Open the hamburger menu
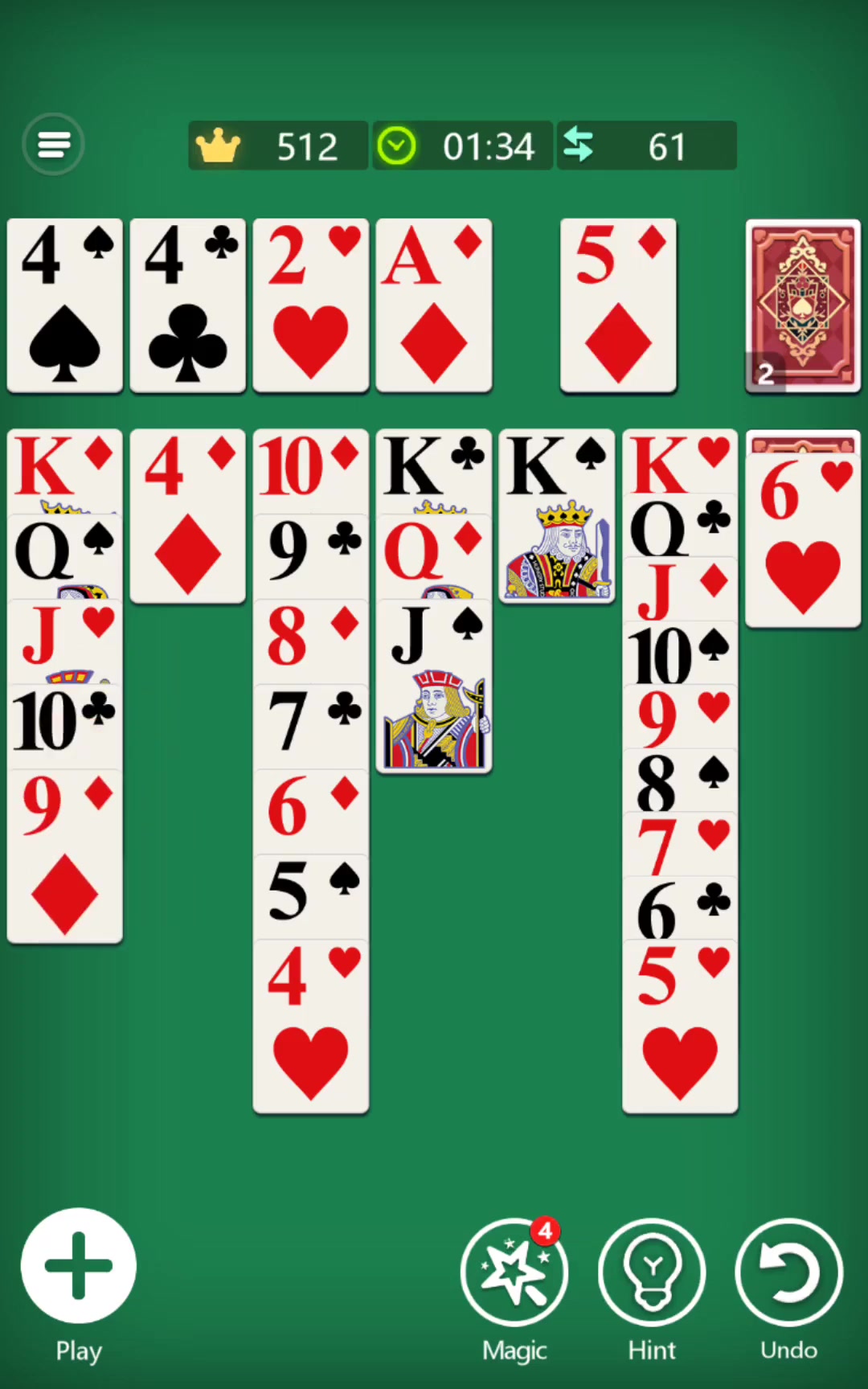The width and height of the screenshot is (868, 1389). point(53,145)
